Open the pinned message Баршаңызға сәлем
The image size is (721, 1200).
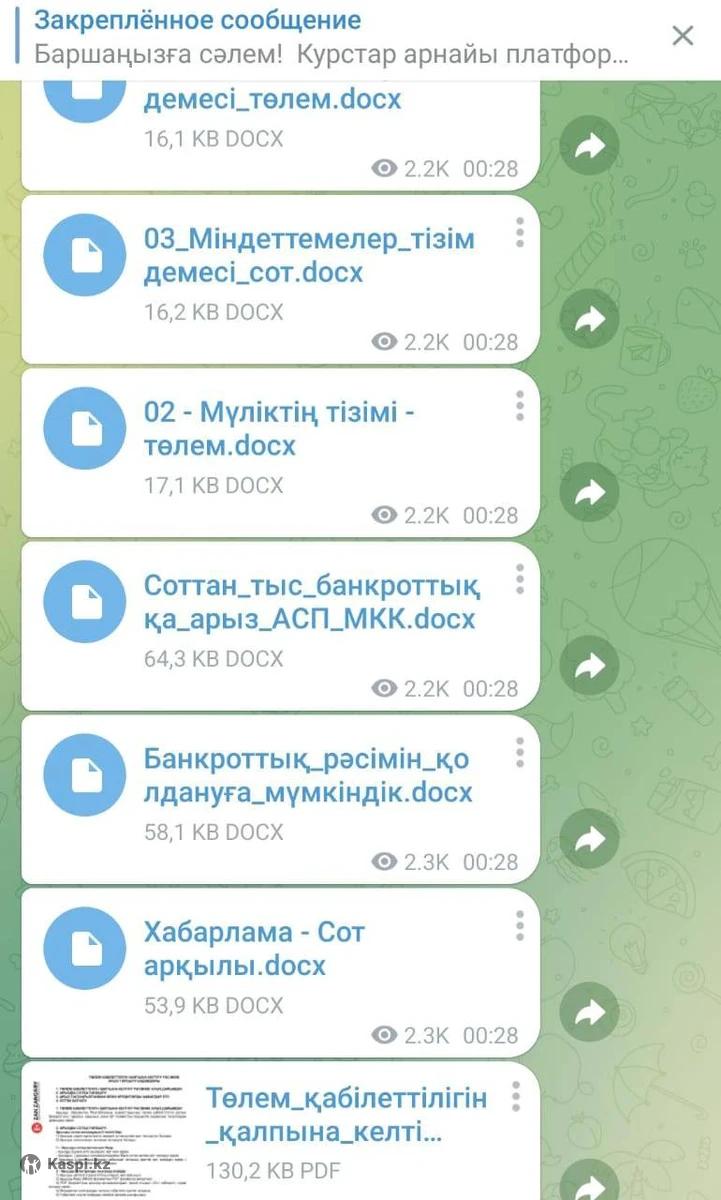pyautogui.click(x=330, y=37)
